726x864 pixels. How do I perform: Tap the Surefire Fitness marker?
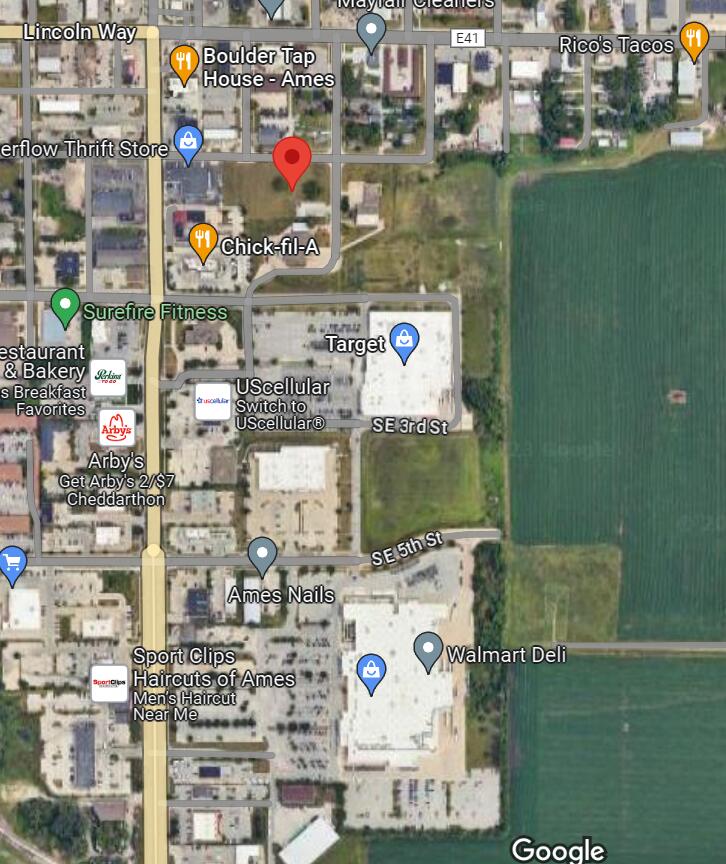65,306
